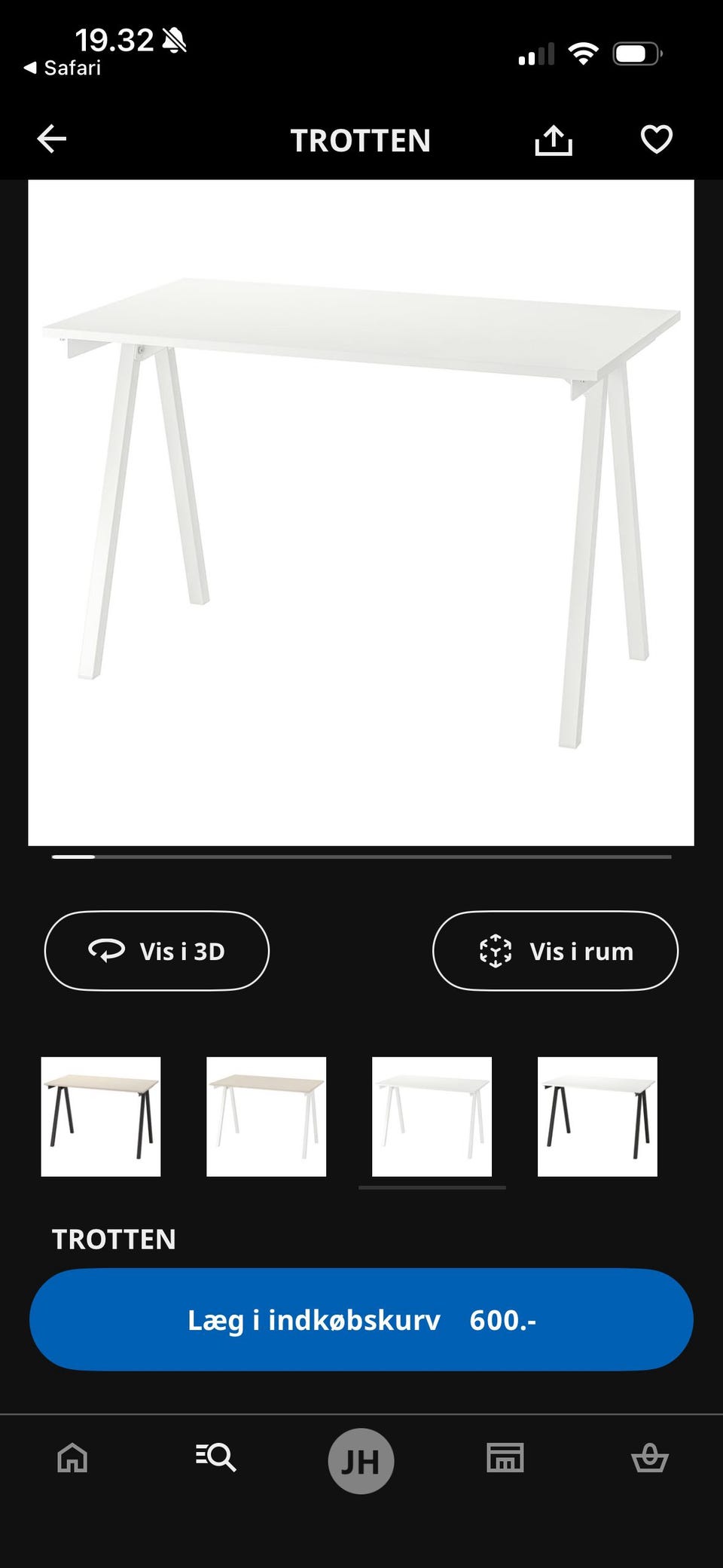Select the TROTTEN title header
723x1568 pixels.
point(361,141)
